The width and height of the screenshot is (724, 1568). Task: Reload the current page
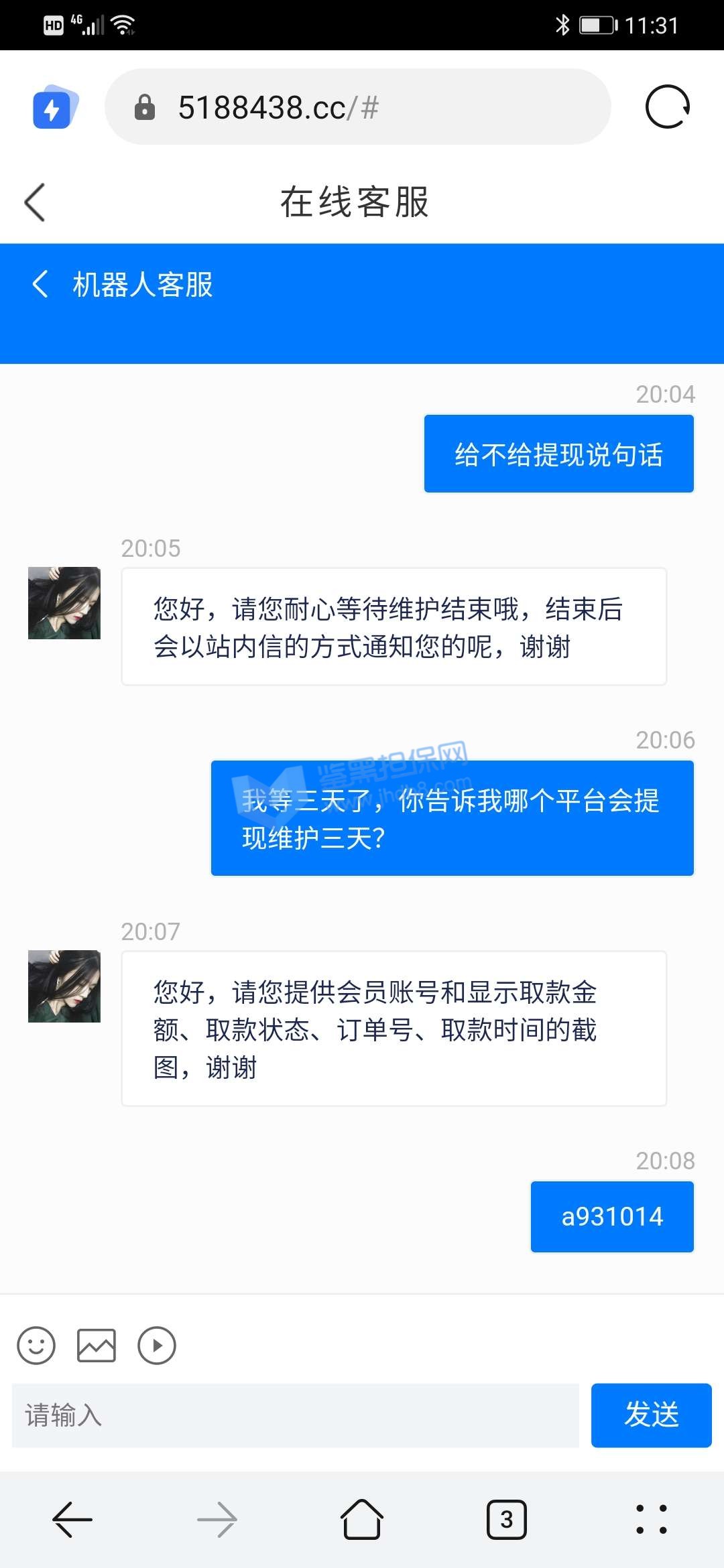click(667, 107)
